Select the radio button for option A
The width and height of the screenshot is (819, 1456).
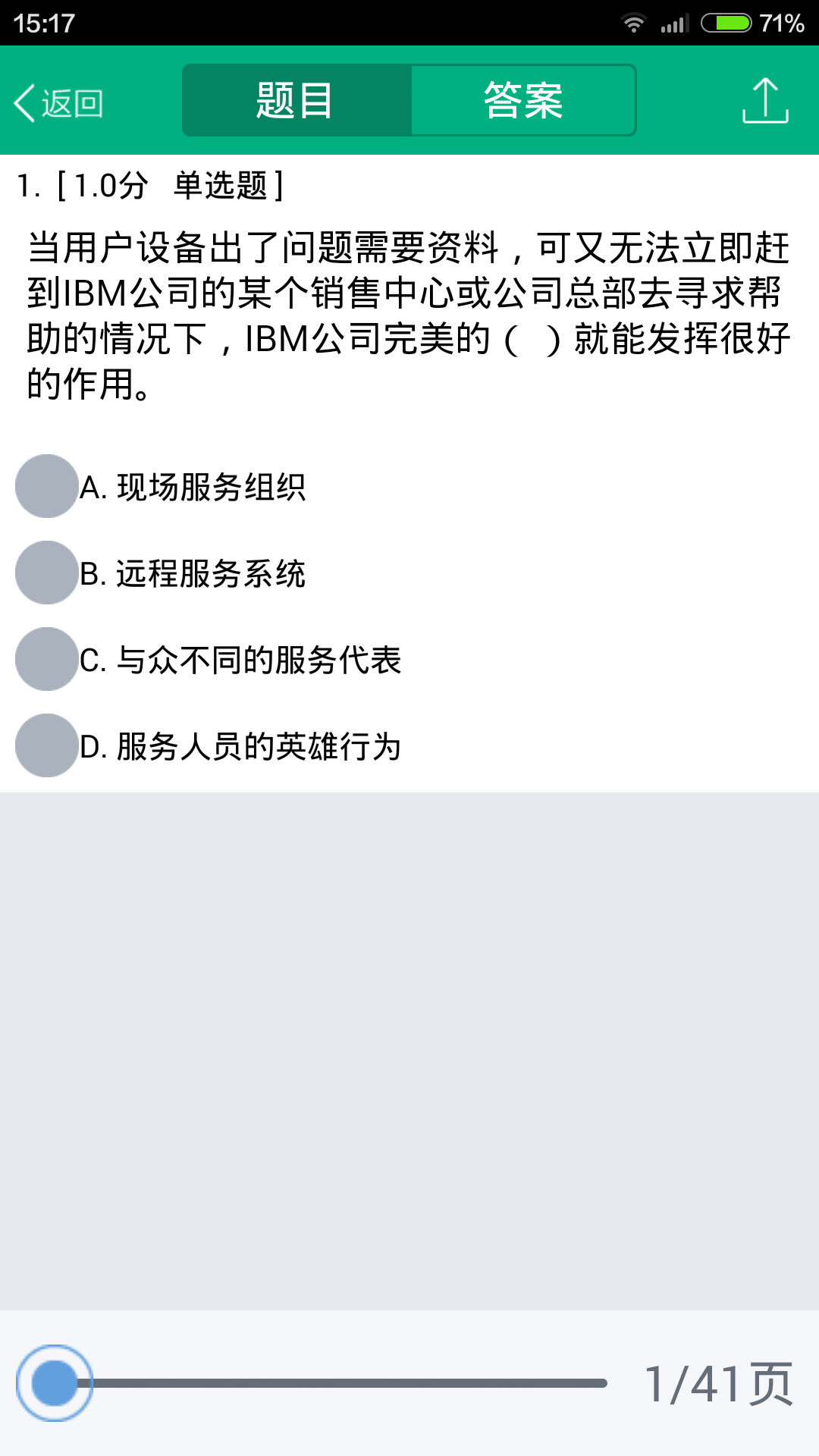(45, 487)
